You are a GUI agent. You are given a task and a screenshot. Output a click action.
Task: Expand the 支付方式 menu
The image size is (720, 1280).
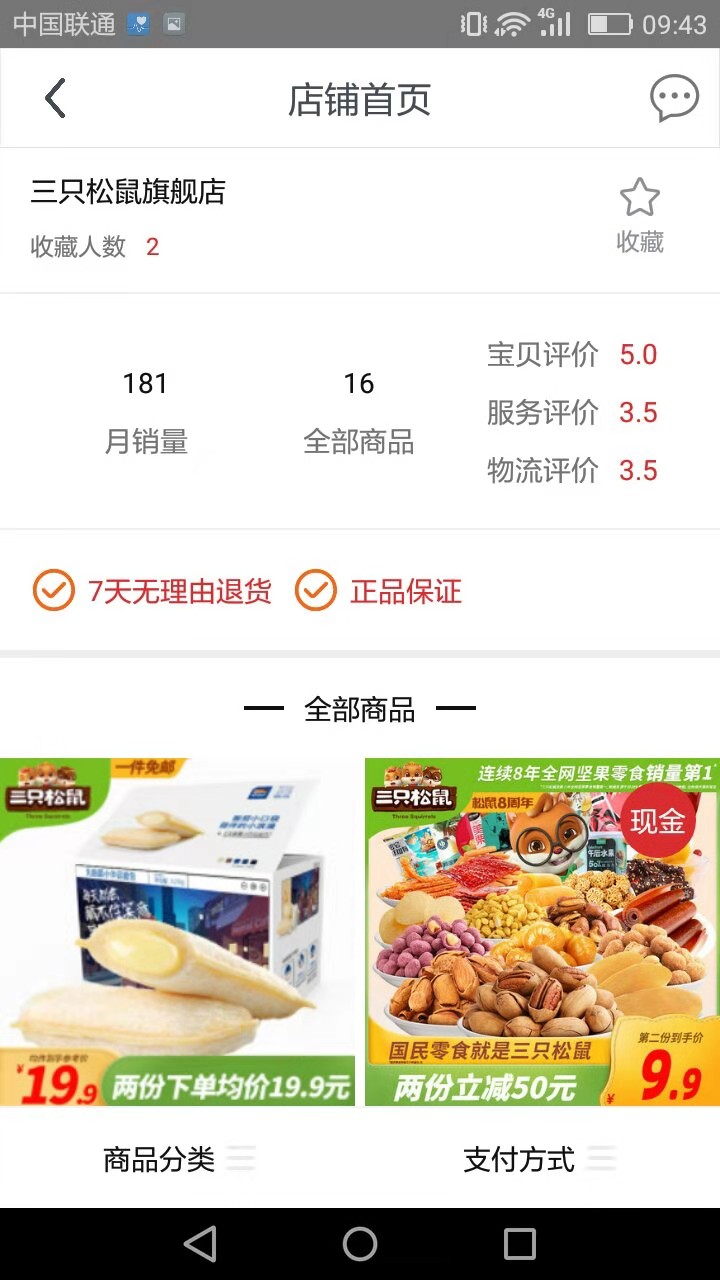(x=539, y=1159)
